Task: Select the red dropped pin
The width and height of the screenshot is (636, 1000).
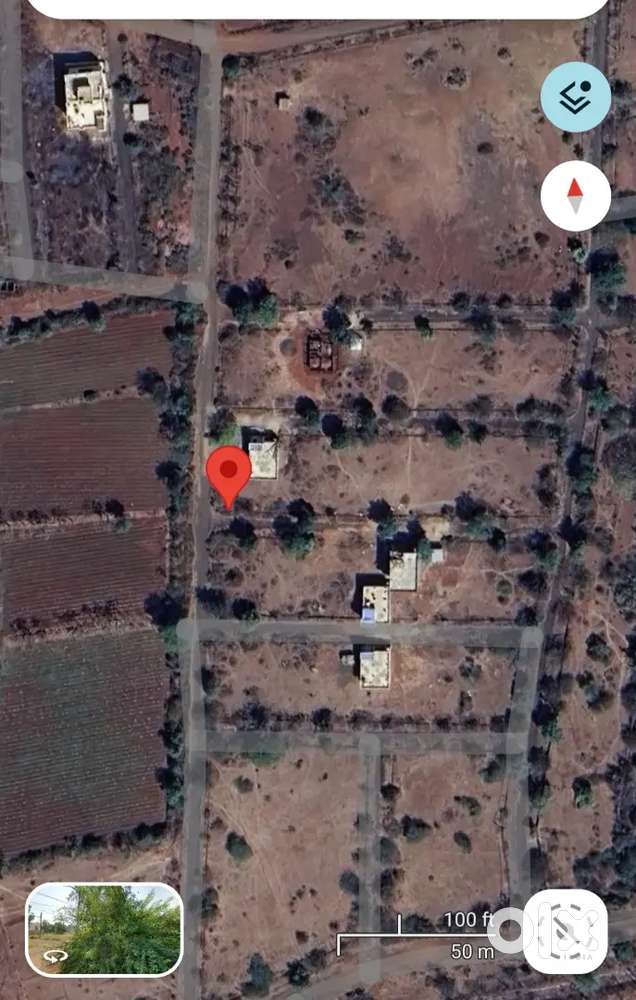Action: pos(228,473)
